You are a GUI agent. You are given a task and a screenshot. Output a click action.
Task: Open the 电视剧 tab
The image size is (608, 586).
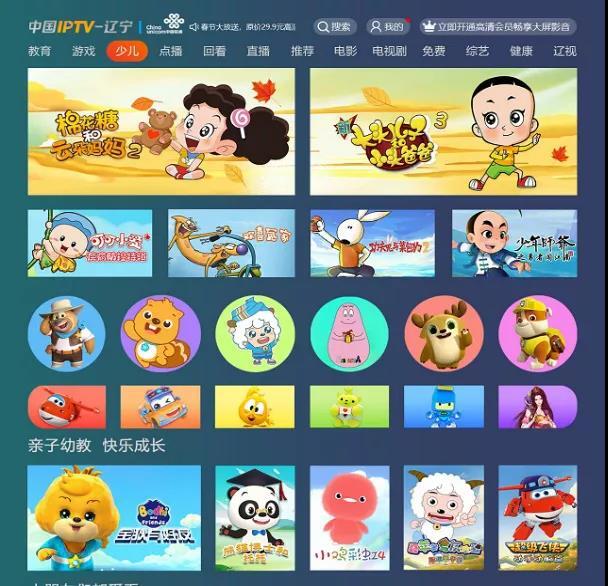[x=389, y=51]
